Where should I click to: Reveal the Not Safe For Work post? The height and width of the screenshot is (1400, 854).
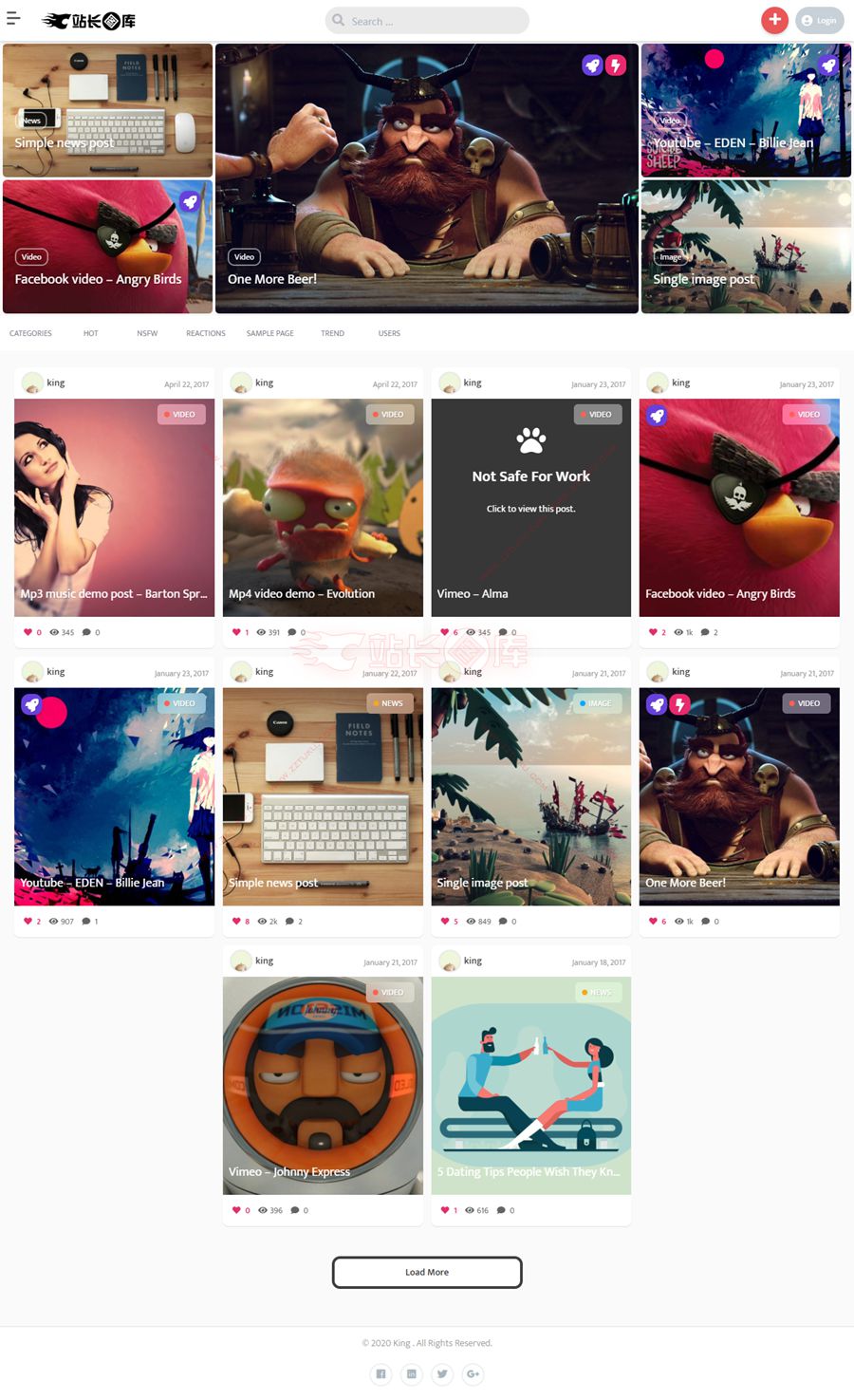[x=530, y=509]
